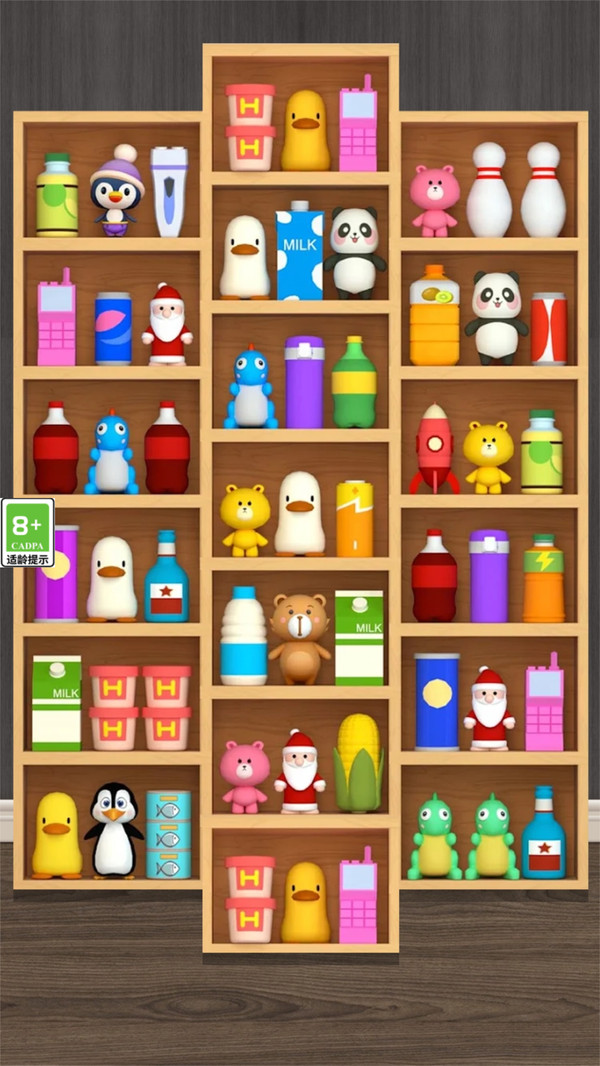Tap the orange juice bottle
The width and height of the screenshot is (600, 1066).
[x=434, y=316]
